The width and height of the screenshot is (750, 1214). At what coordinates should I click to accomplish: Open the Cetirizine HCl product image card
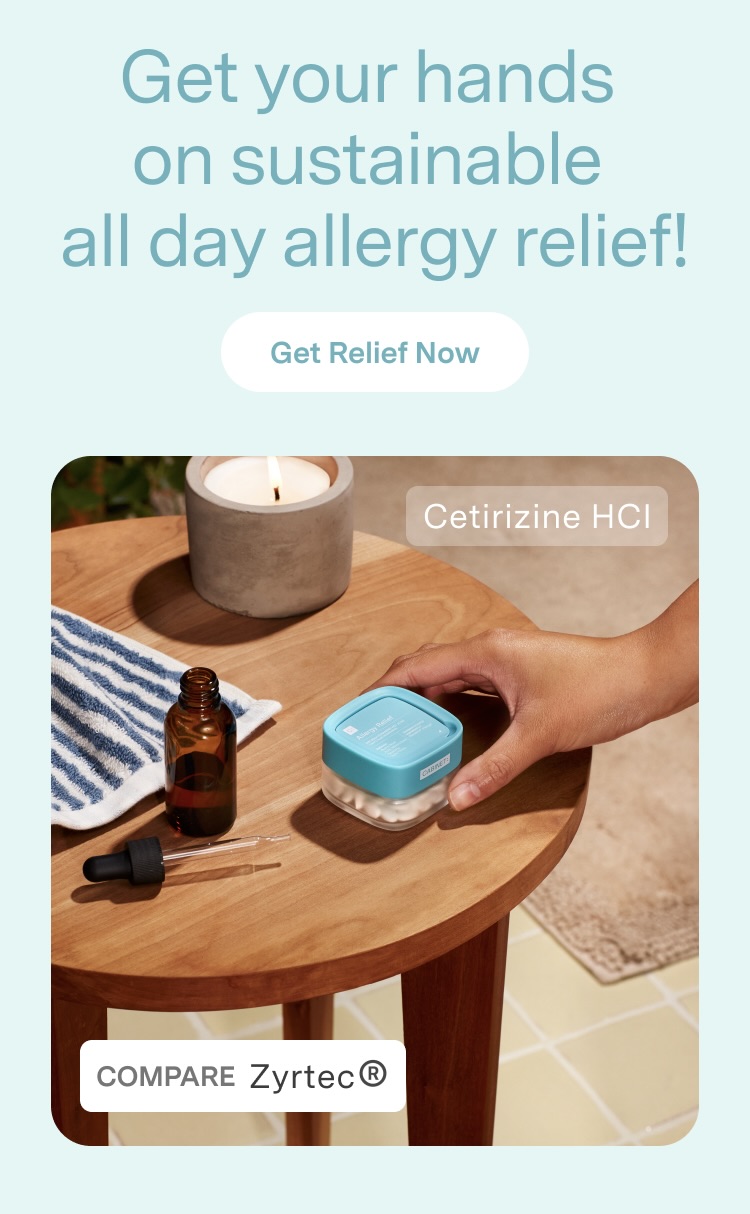tap(374, 800)
